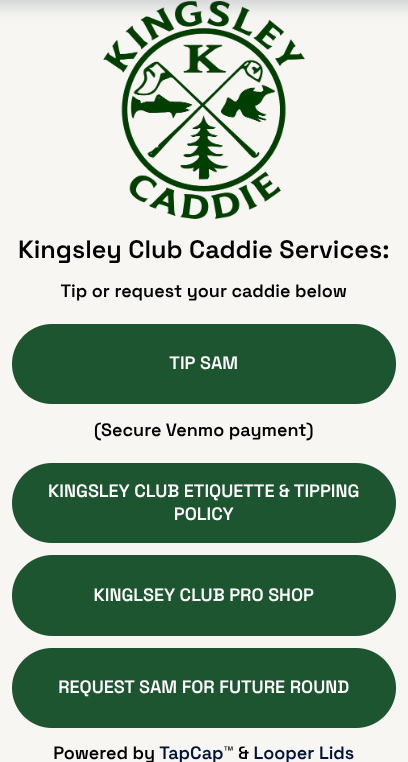Tap the TIP SAM button
This screenshot has width=408, height=762.
tap(204, 364)
